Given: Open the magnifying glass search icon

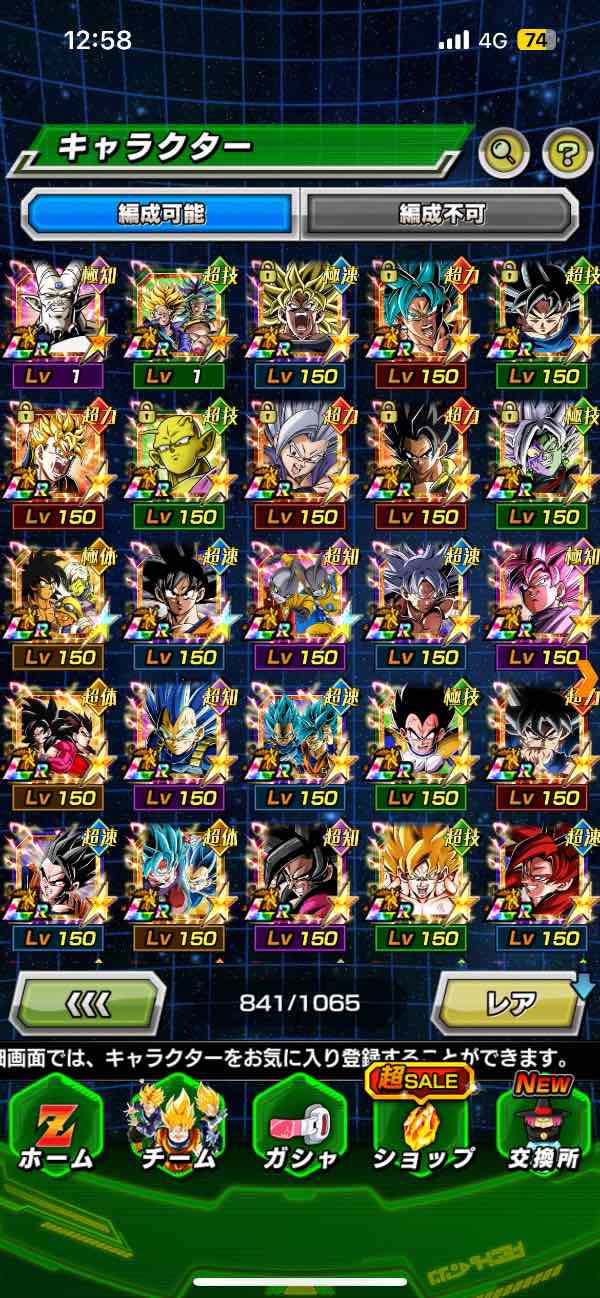Looking at the screenshot, I should (504, 152).
